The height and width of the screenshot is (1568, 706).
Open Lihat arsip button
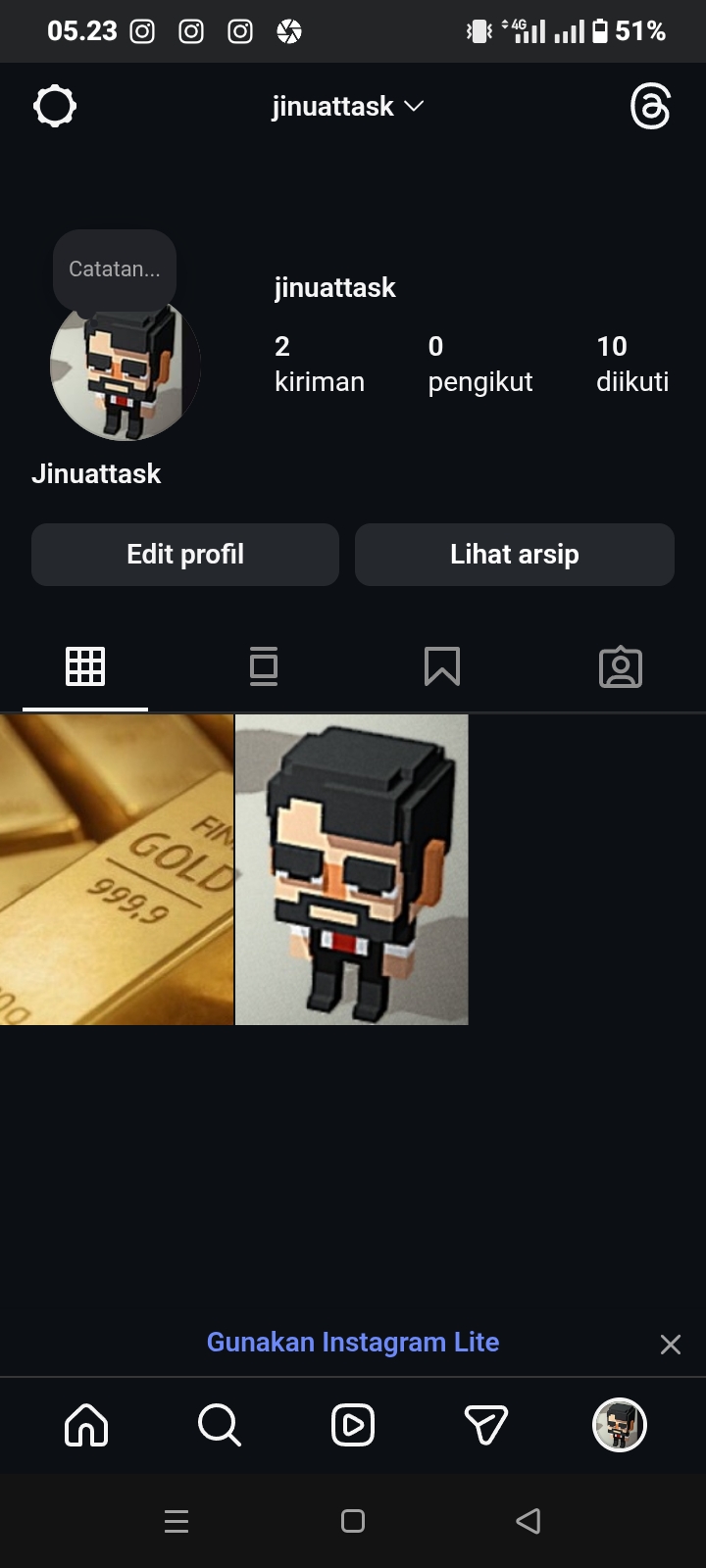(515, 555)
